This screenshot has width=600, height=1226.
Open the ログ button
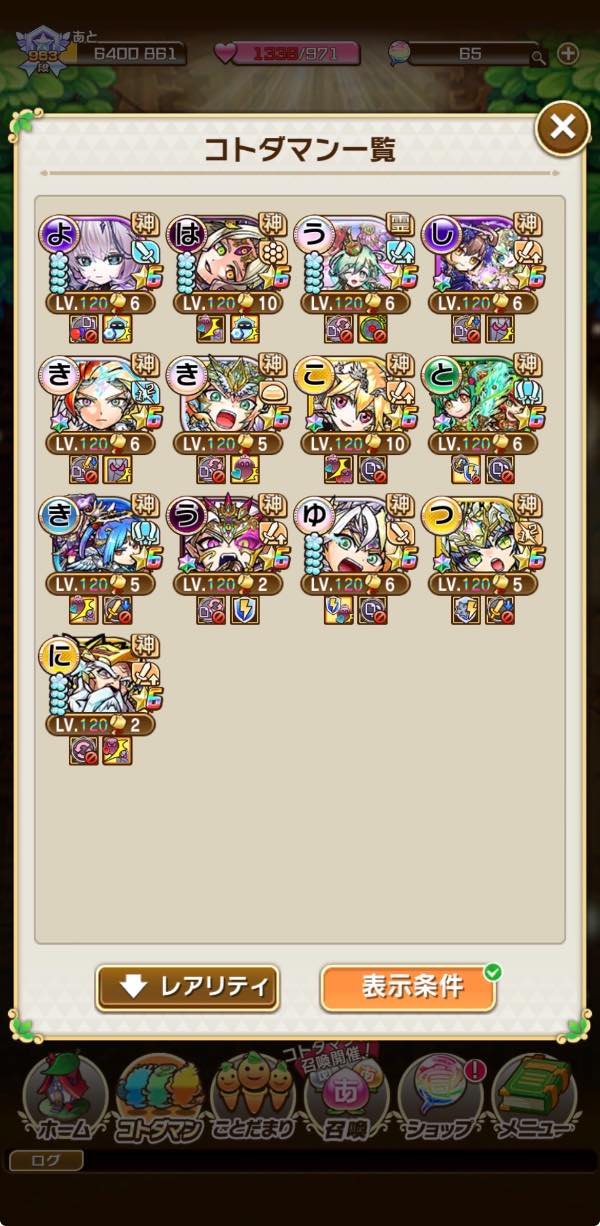click(45, 1160)
